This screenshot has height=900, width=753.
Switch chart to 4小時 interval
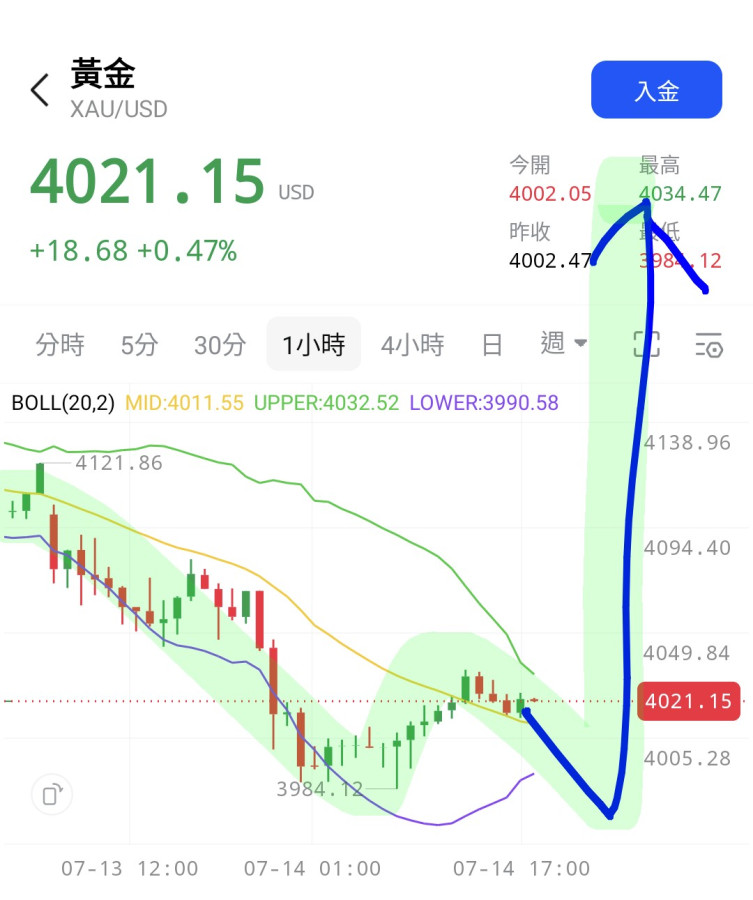pyautogui.click(x=413, y=344)
